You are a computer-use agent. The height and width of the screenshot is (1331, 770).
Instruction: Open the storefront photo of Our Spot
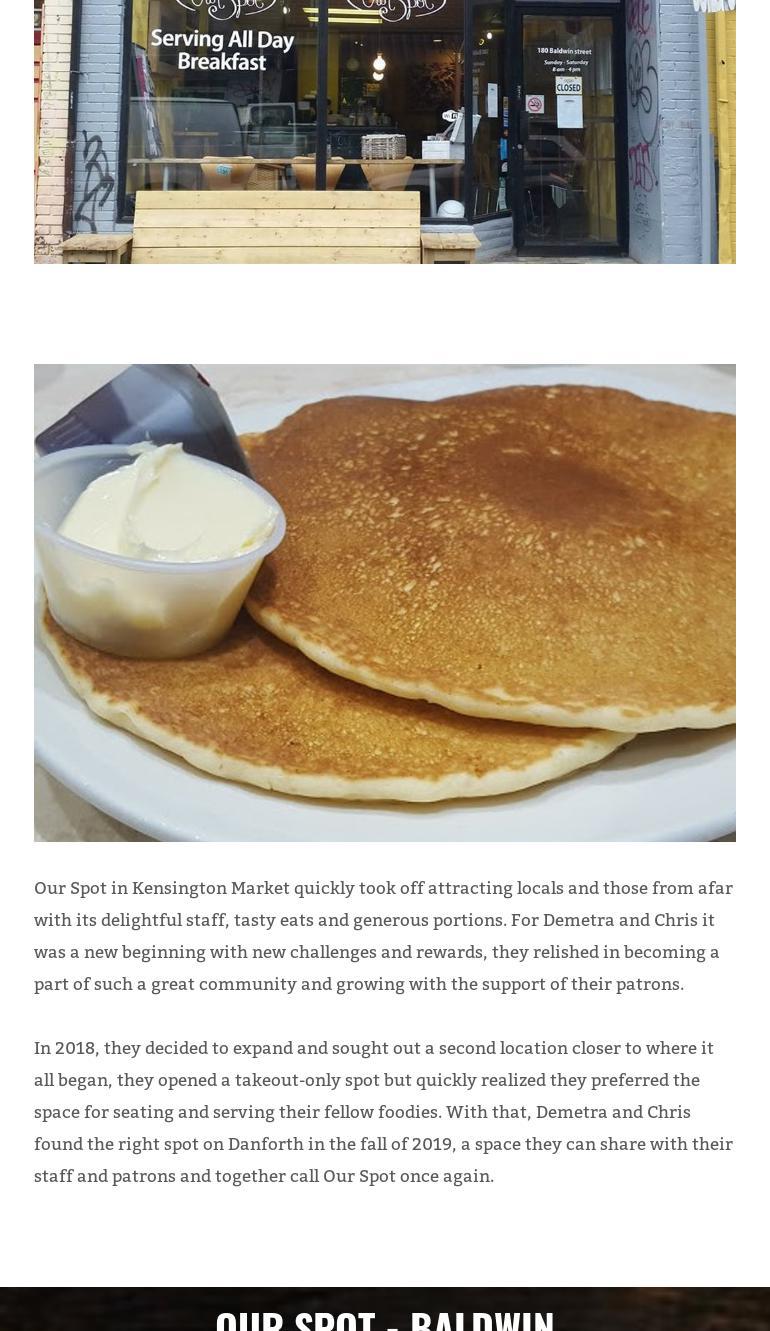click(385, 132)
